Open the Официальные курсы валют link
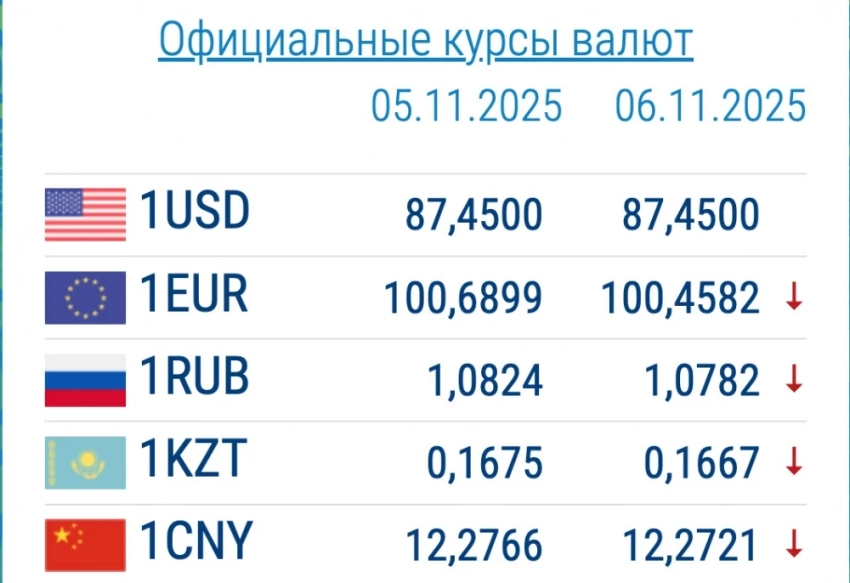 [425, 42]
